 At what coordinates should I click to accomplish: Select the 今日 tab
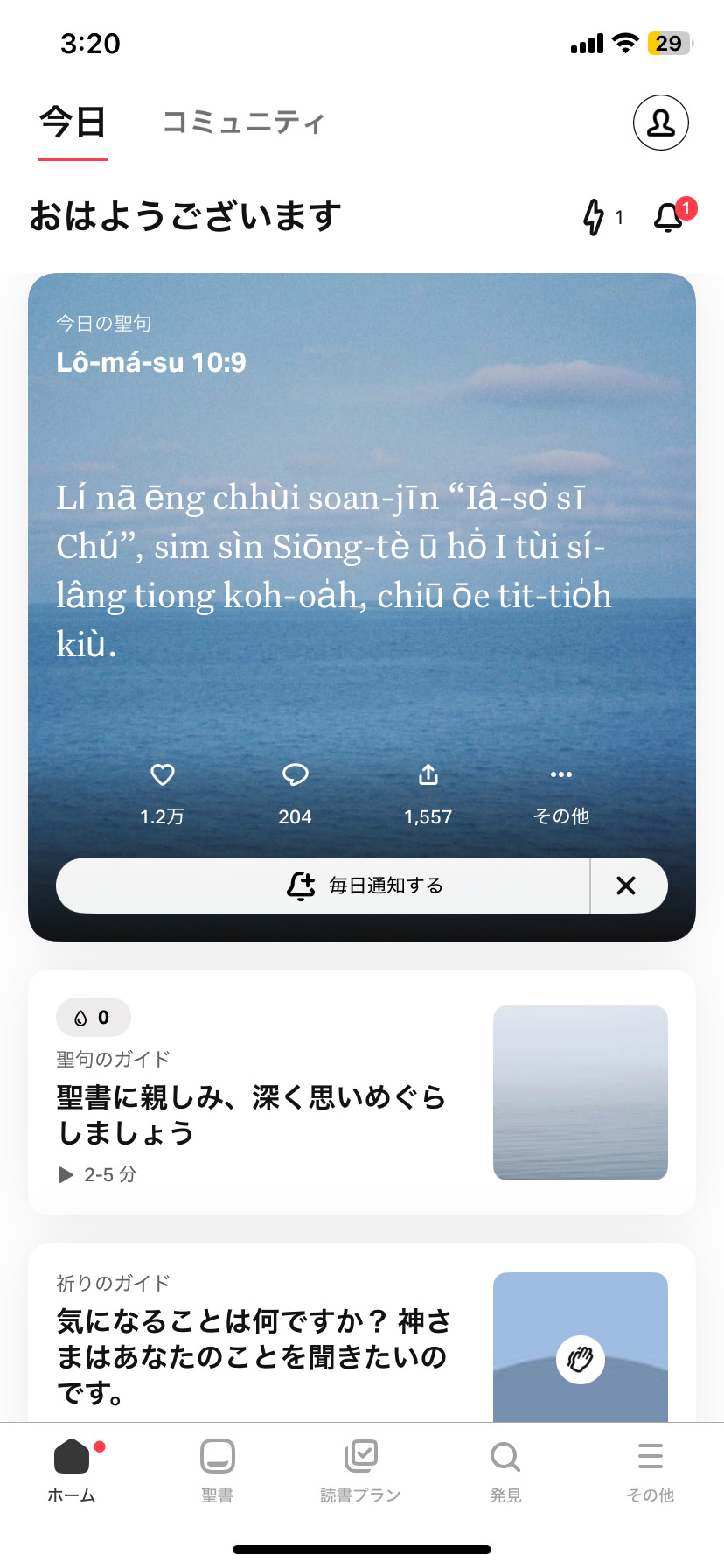point(73,122)
